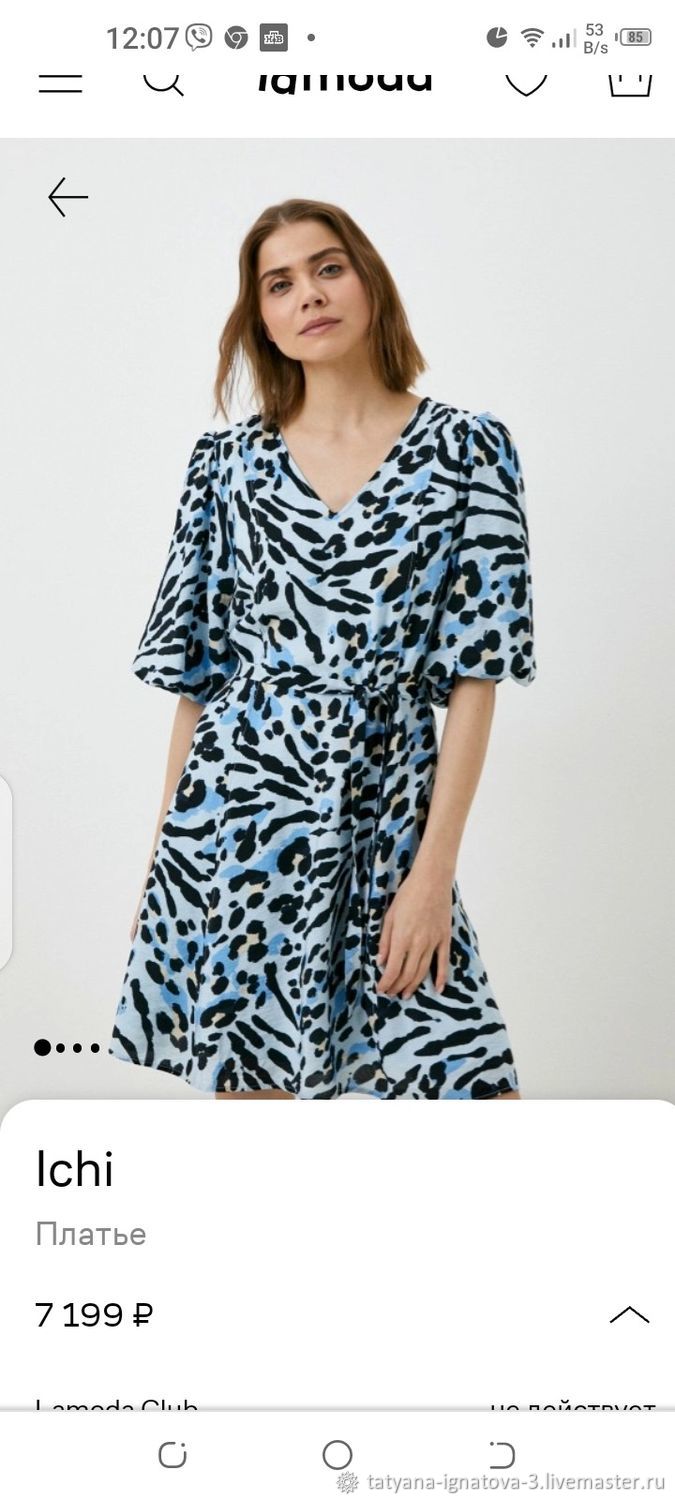Collapse the price details chevron
Image resolution: width=675 pixels, height=1500 pixels.
pyautogui.click(x=629, y=1314)
